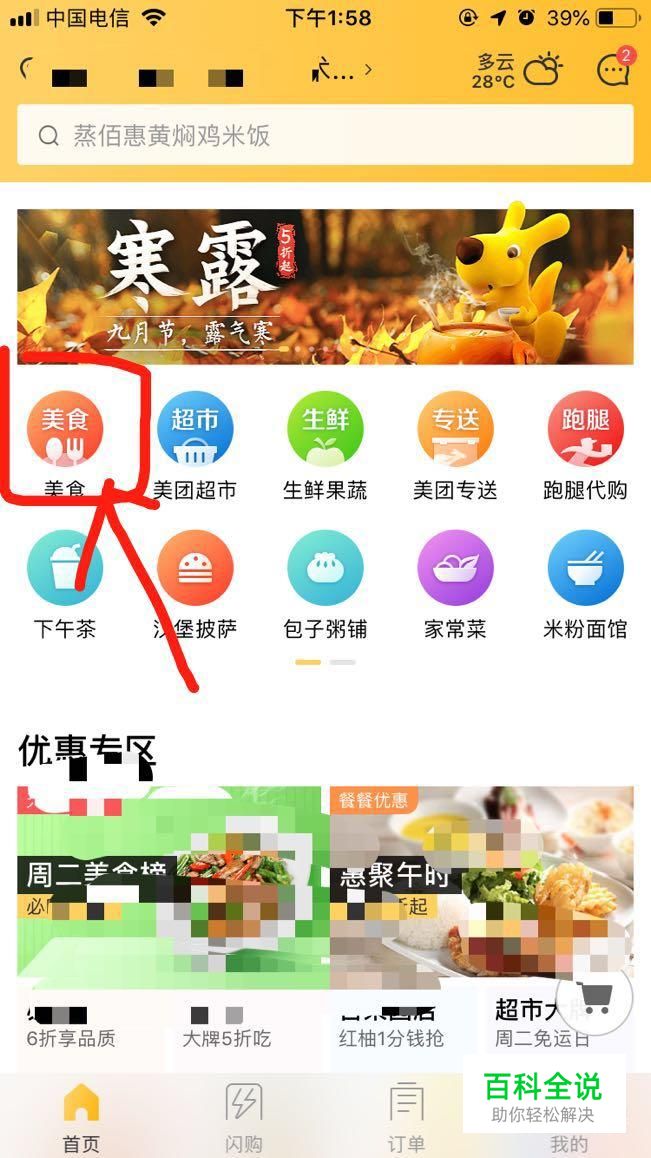Image resolution: width=651 pixels, height=1158 pixels.
Task: Switch to the 首页 tab
Action: pos(81,1116)
